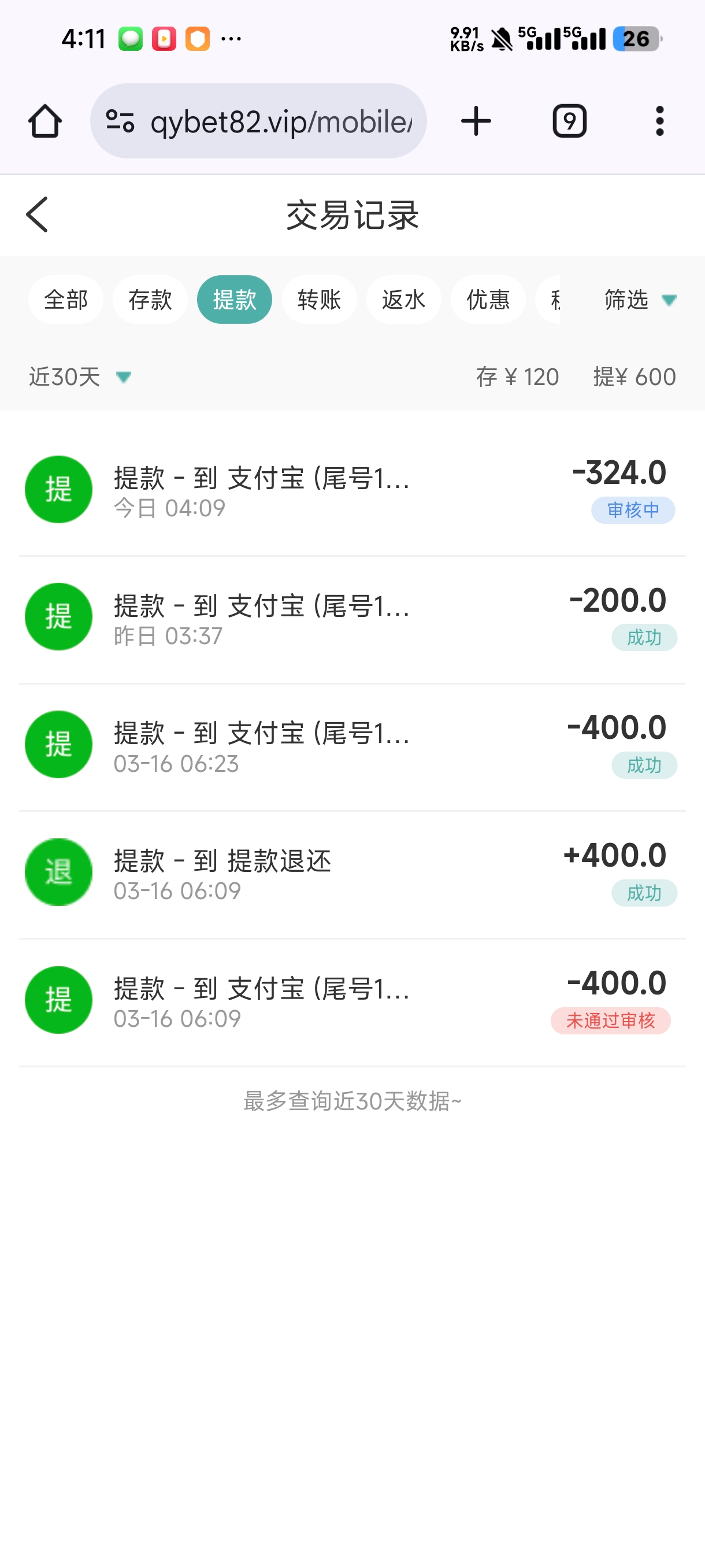Switch to the 全部 filter tab

pos(66,299)
